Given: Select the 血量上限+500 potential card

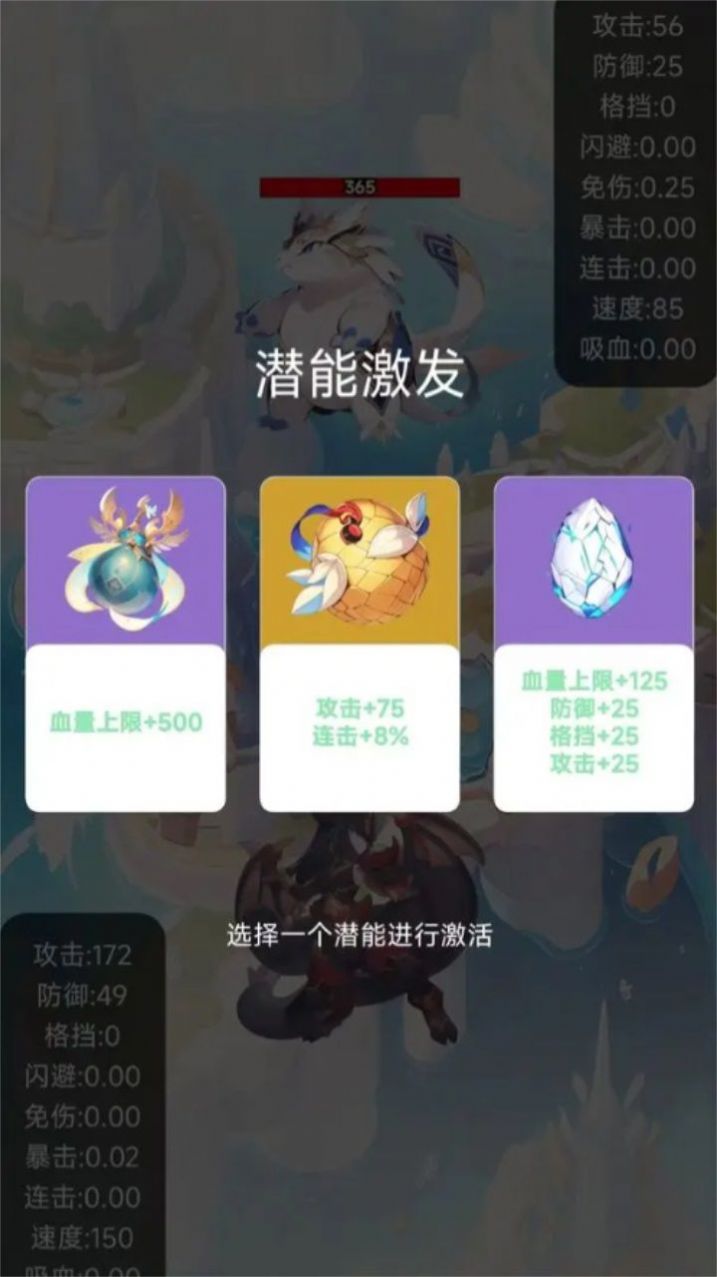Looking at the screenshot, I should 125,643.
